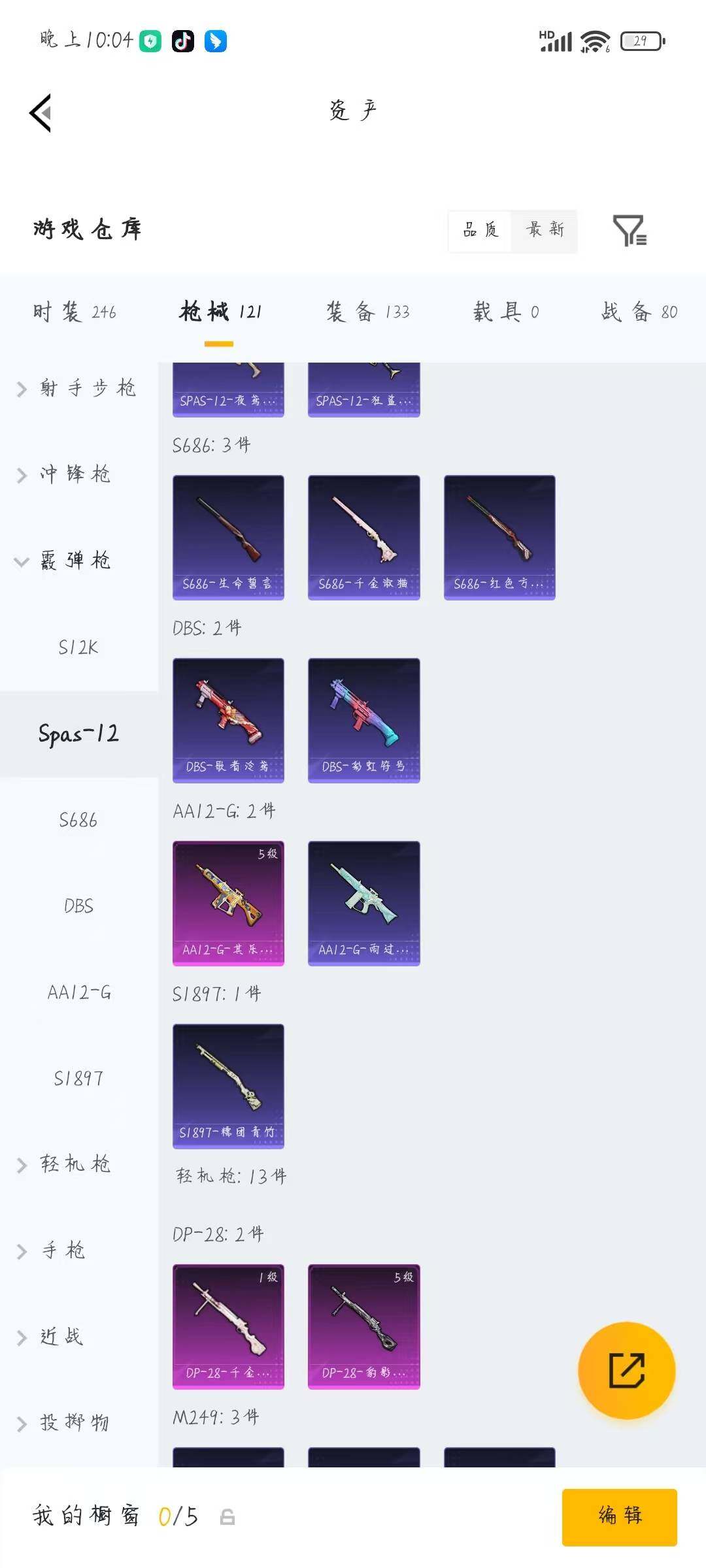Select AA12-G in the sidebar
Screen dimensions: 706x1568
tap(79, 992)
